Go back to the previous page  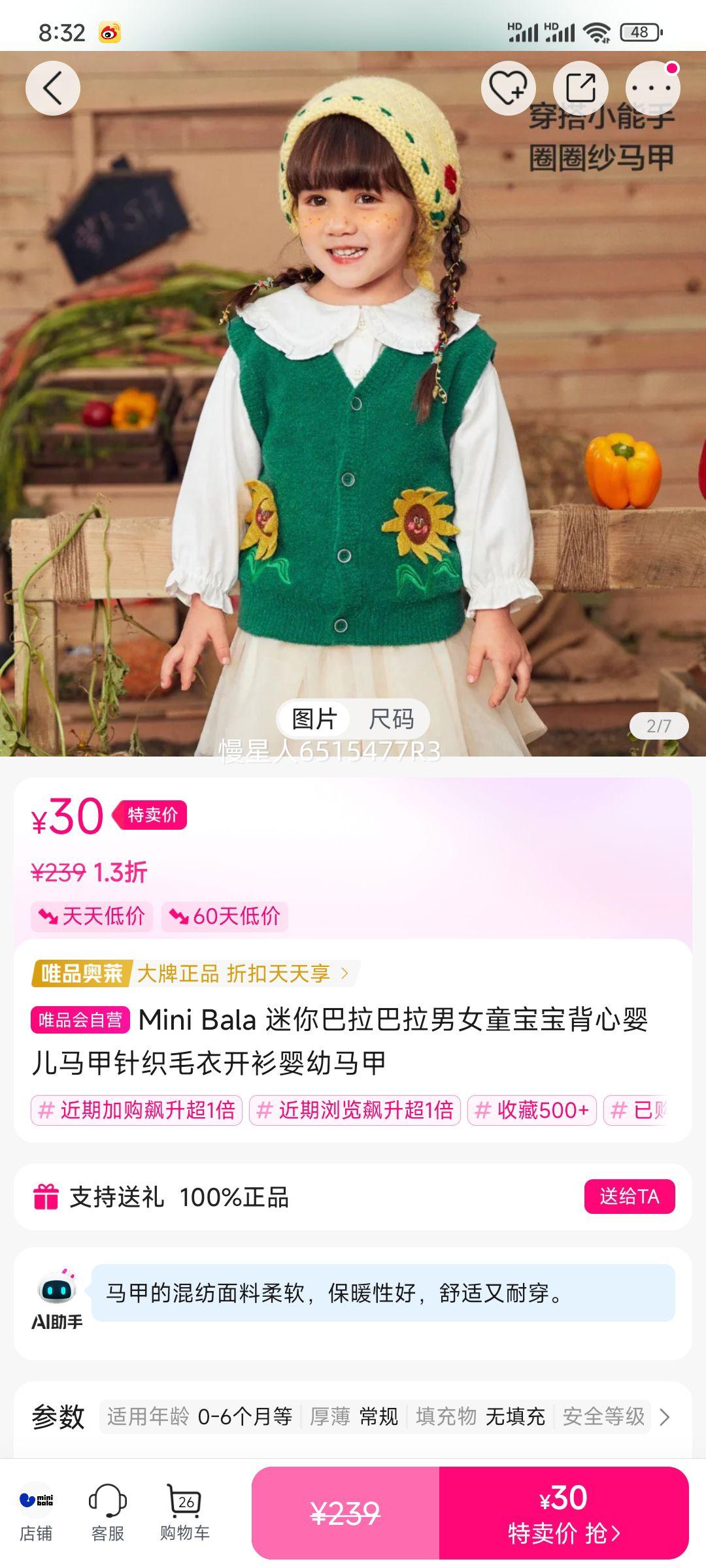click(x=52, y=88)
